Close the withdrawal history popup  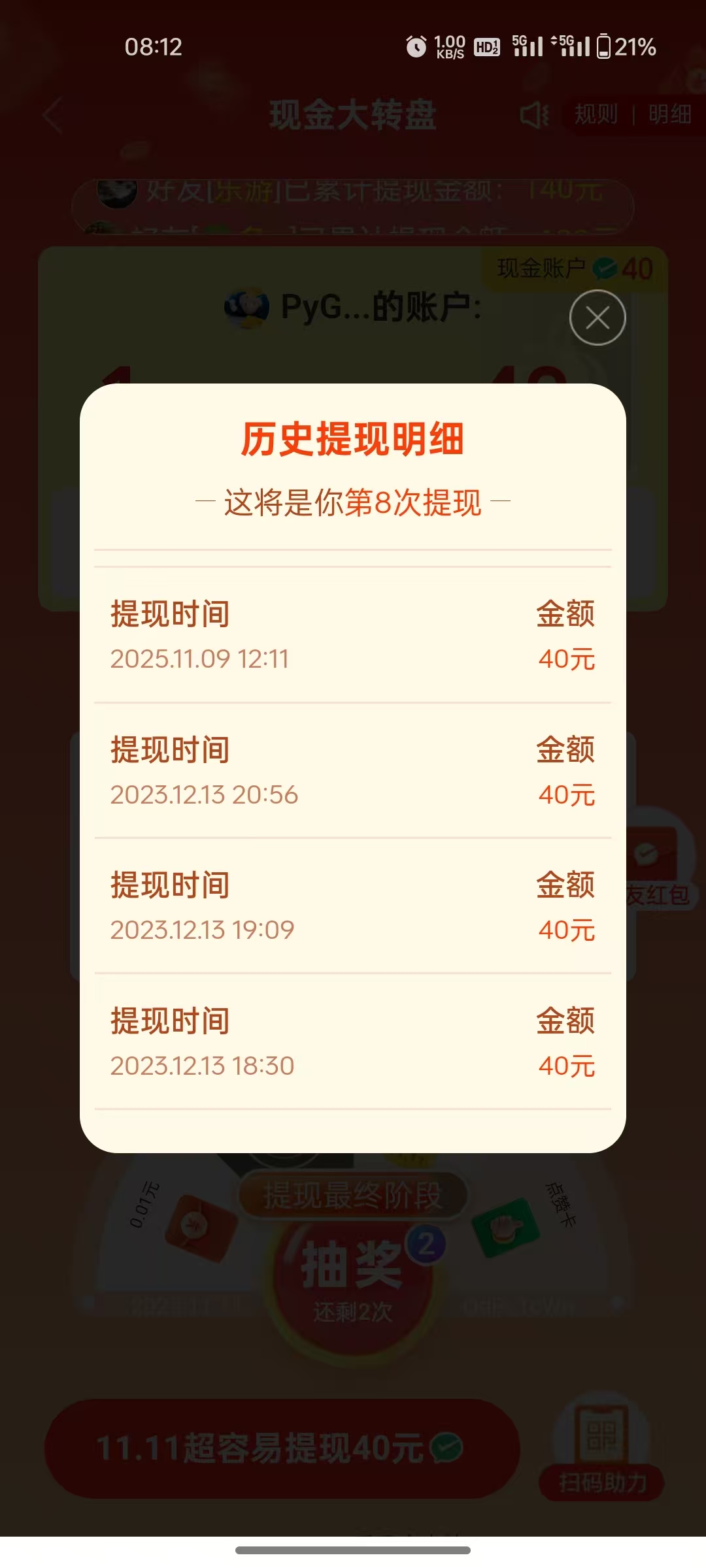coord(597,318)
